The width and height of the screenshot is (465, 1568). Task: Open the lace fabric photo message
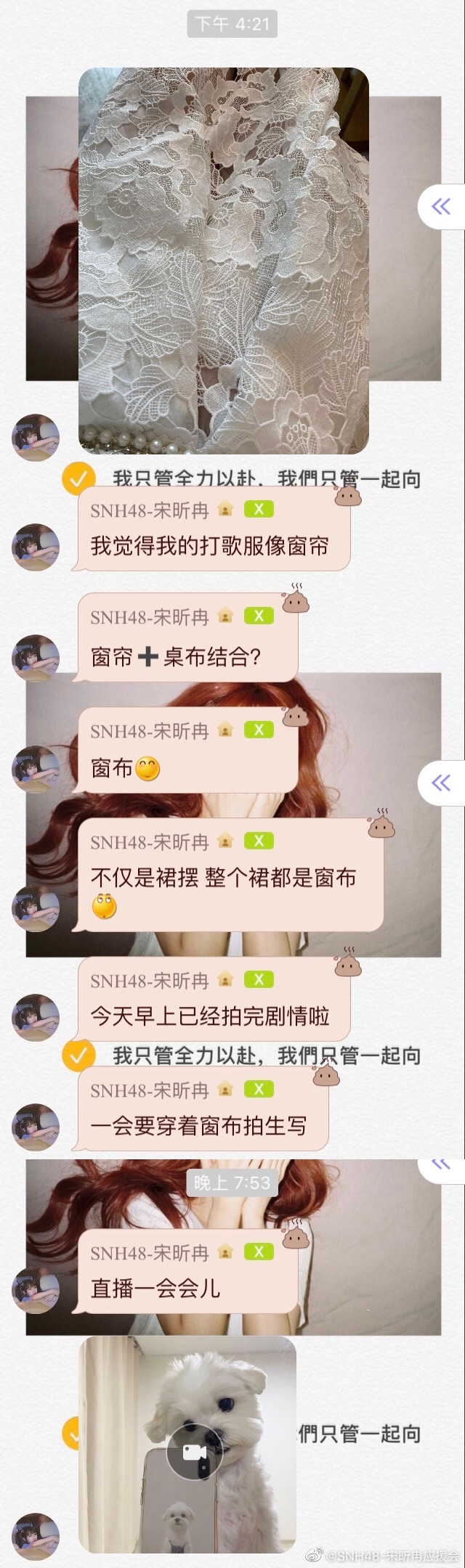point(224,260)
